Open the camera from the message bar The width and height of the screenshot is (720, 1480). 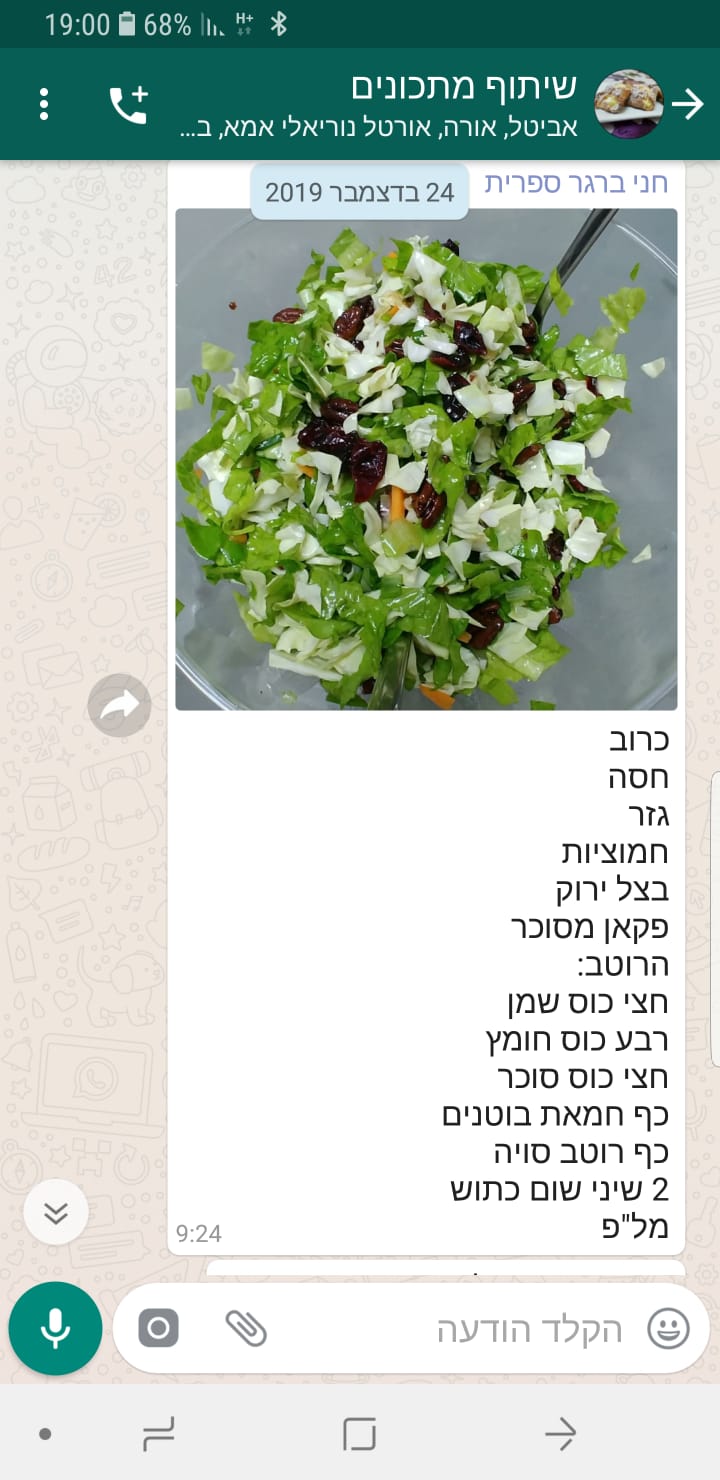coord(158,1328)
